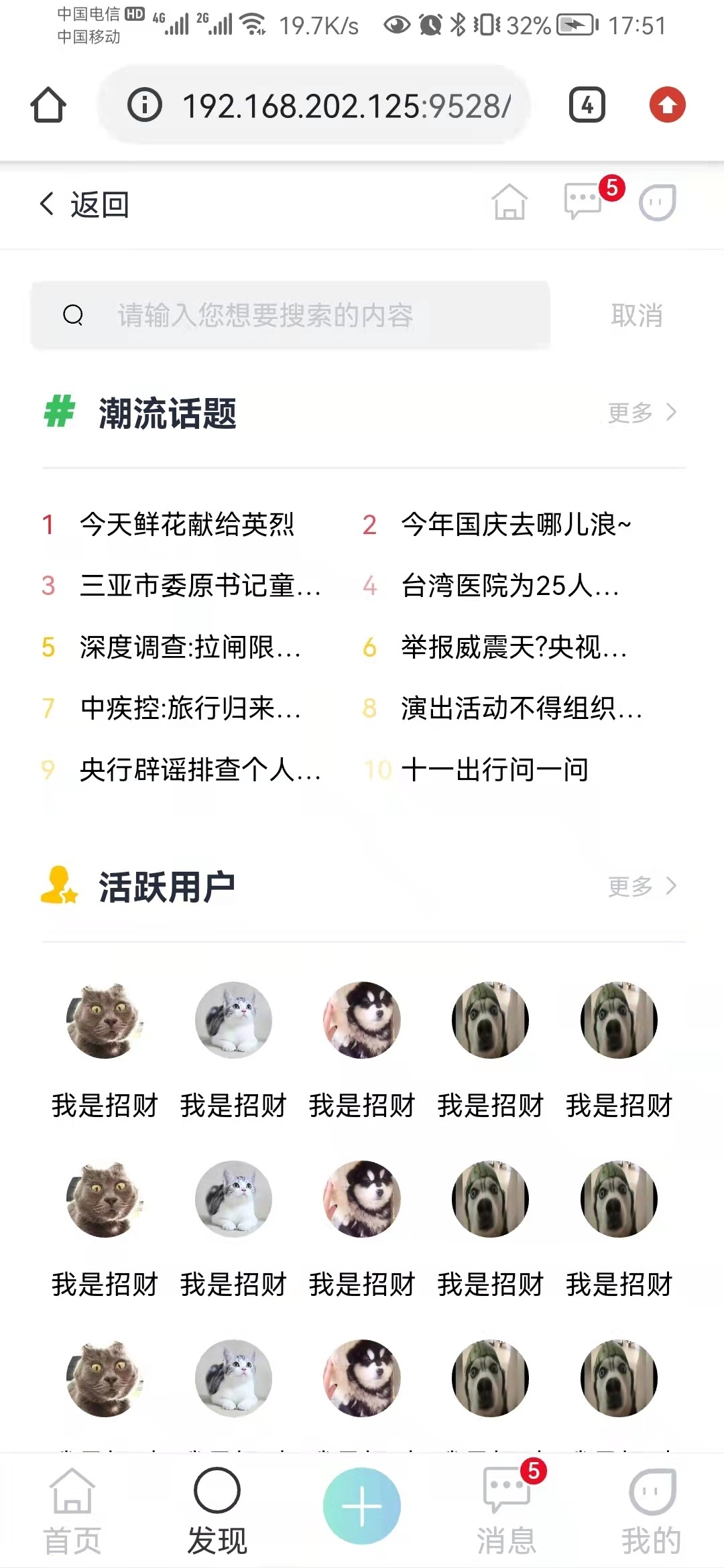The image size is (724, 1568).
Task: Open topic 今天鲜花献给英烈
Action: [186, 524]
